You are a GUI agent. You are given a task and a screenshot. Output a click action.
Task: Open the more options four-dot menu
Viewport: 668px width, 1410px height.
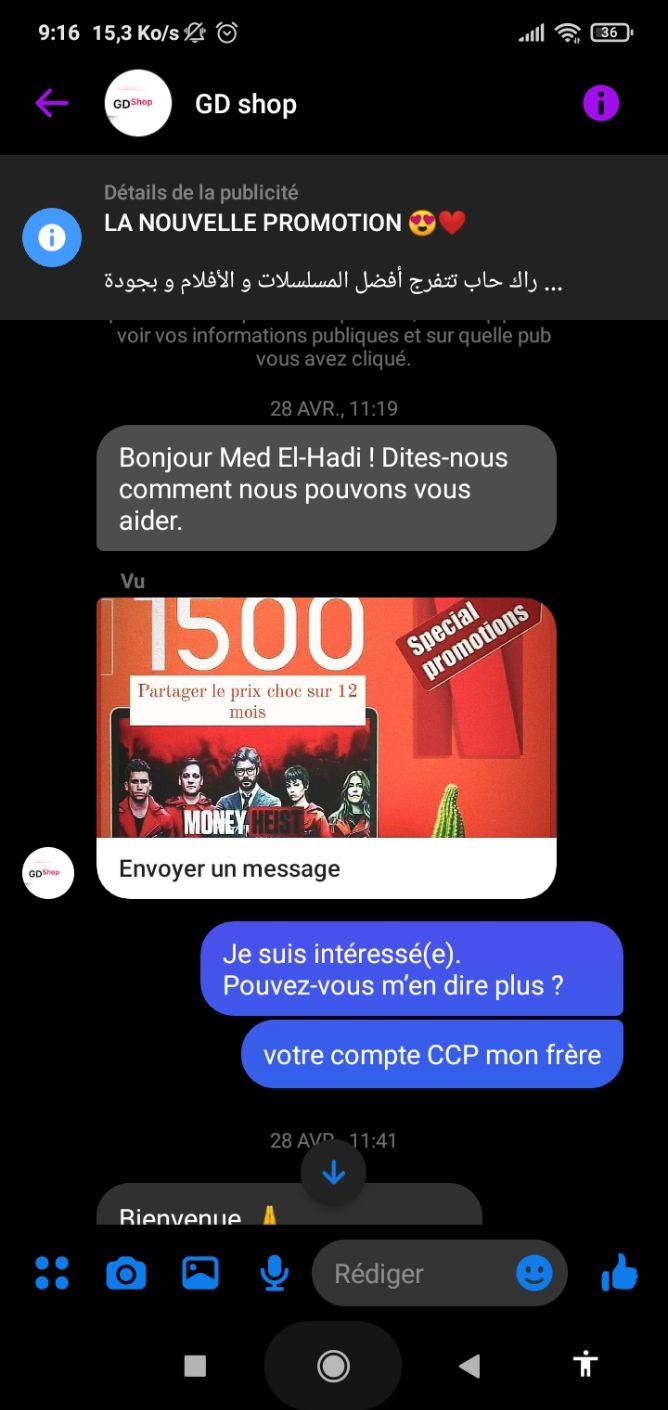(x=52, y=1273)
